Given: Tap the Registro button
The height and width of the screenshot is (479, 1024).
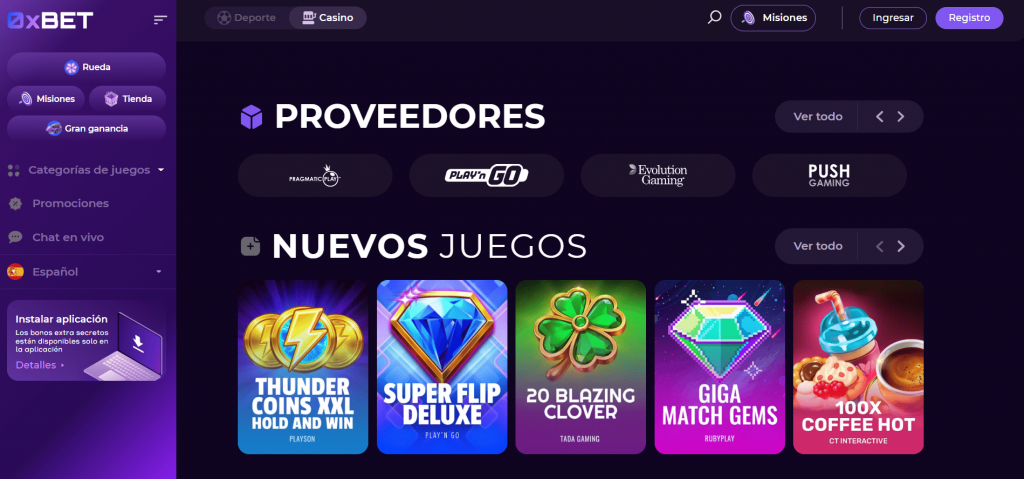Looking at the screenshot, I should [968, 18].
